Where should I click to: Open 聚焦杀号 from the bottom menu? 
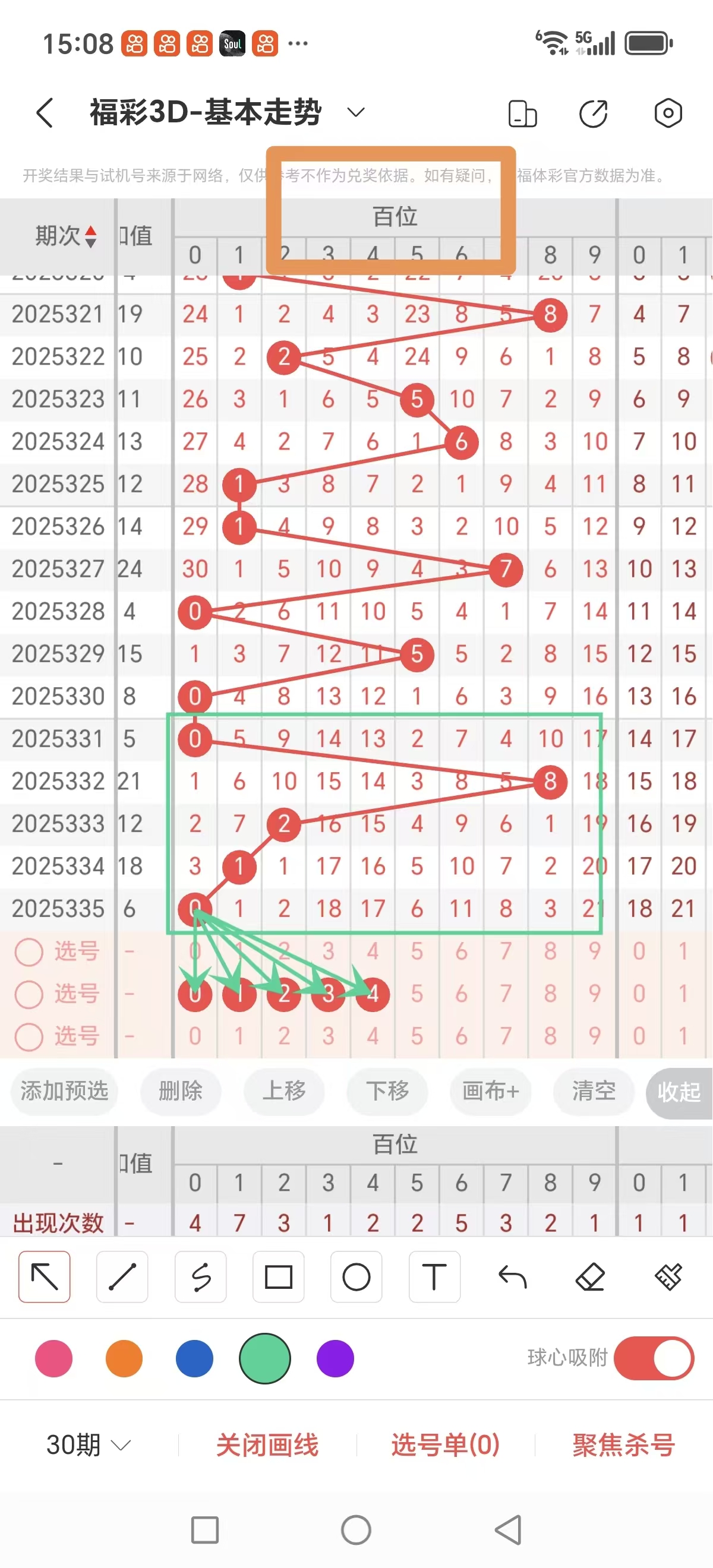point(622,1444)
